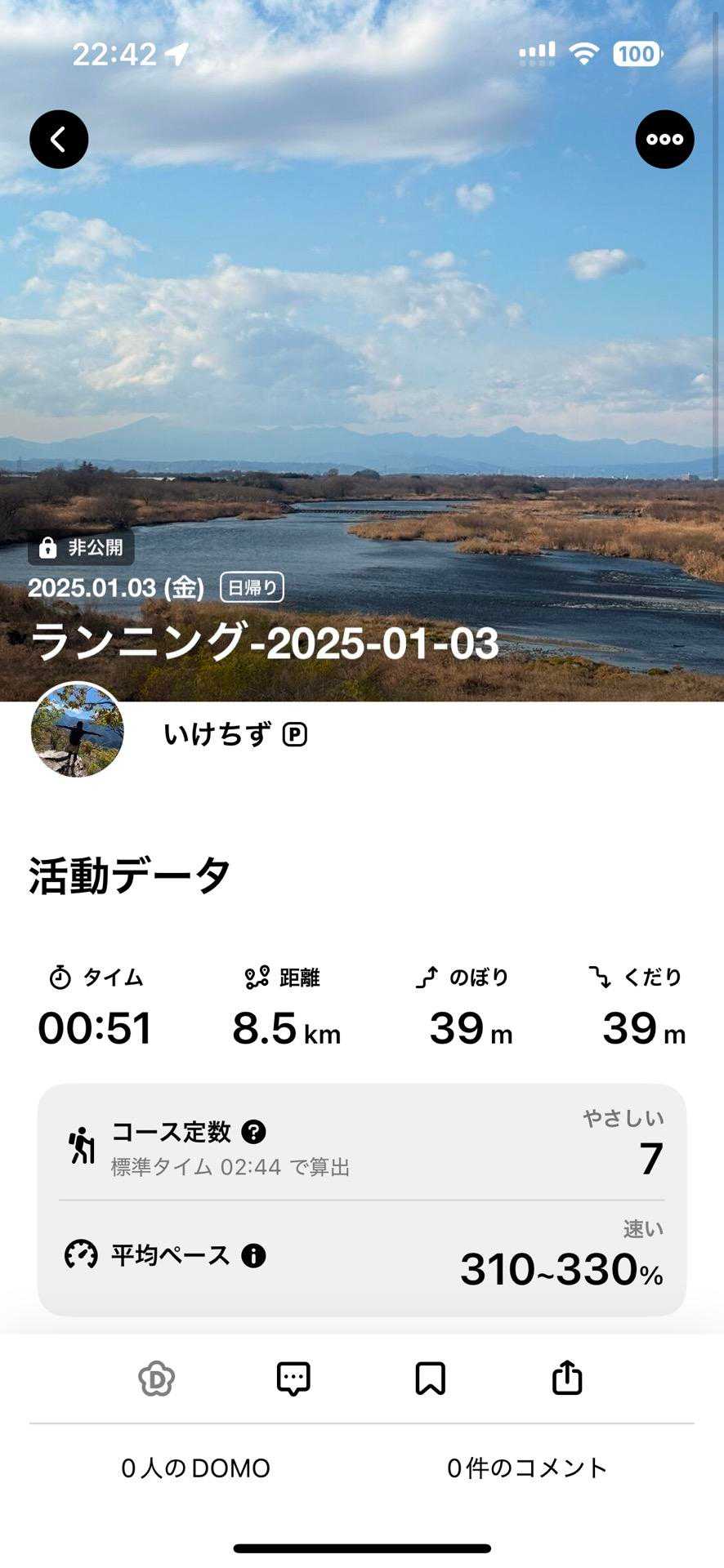Open the three-dot overflow menu
This screenshot has height=1568, width=724.
point(664,140)
